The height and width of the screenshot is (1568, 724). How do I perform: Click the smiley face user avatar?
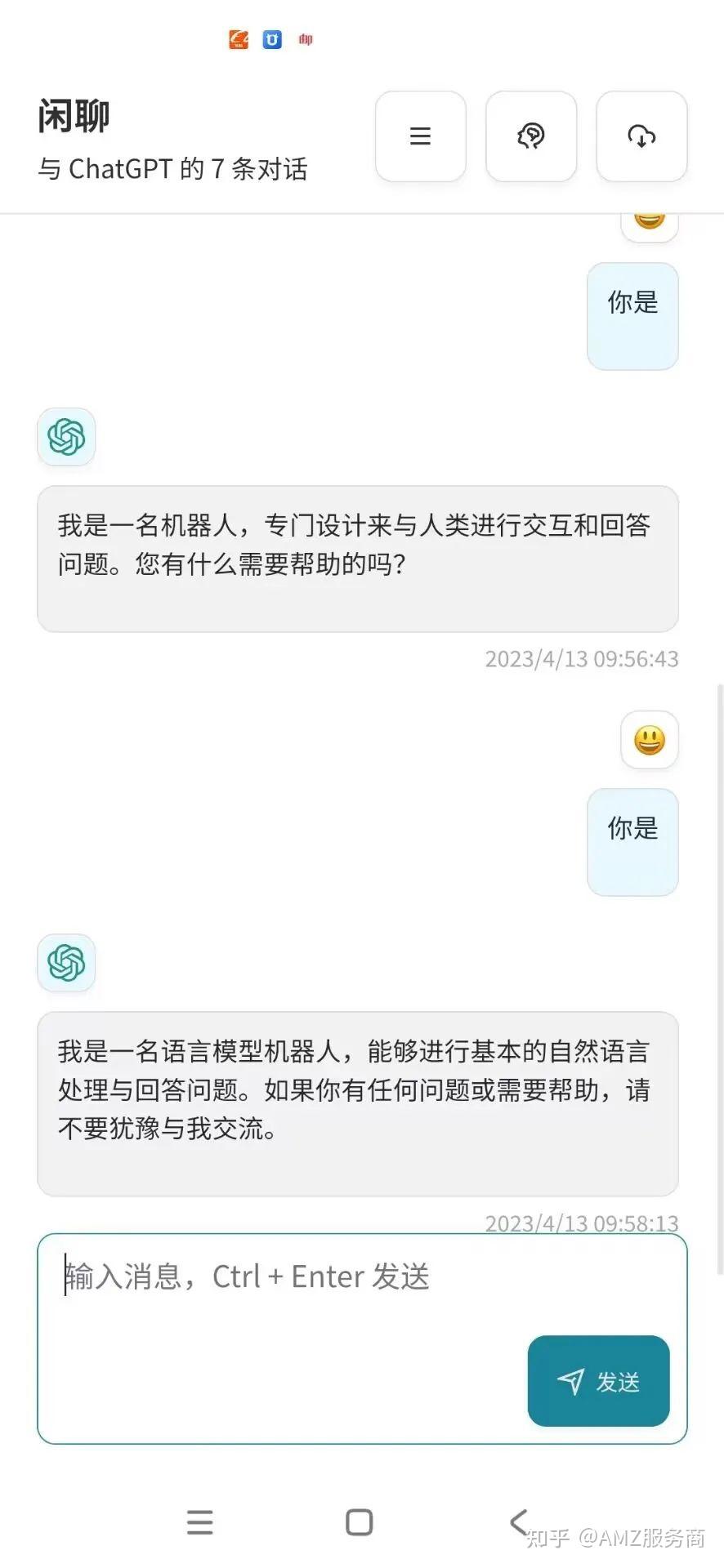(649, 741)
